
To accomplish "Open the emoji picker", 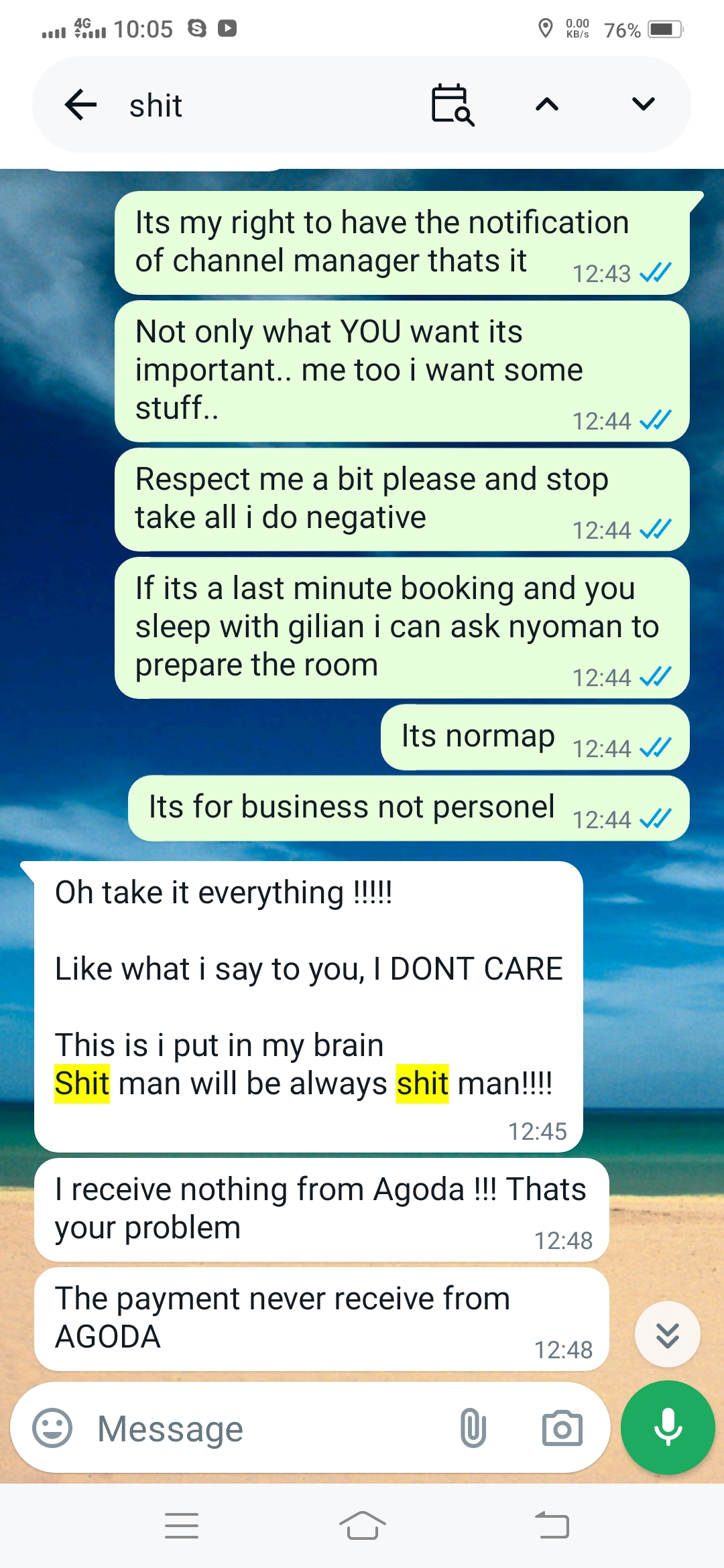I will pyautogui.click(x=52, y=1428).
